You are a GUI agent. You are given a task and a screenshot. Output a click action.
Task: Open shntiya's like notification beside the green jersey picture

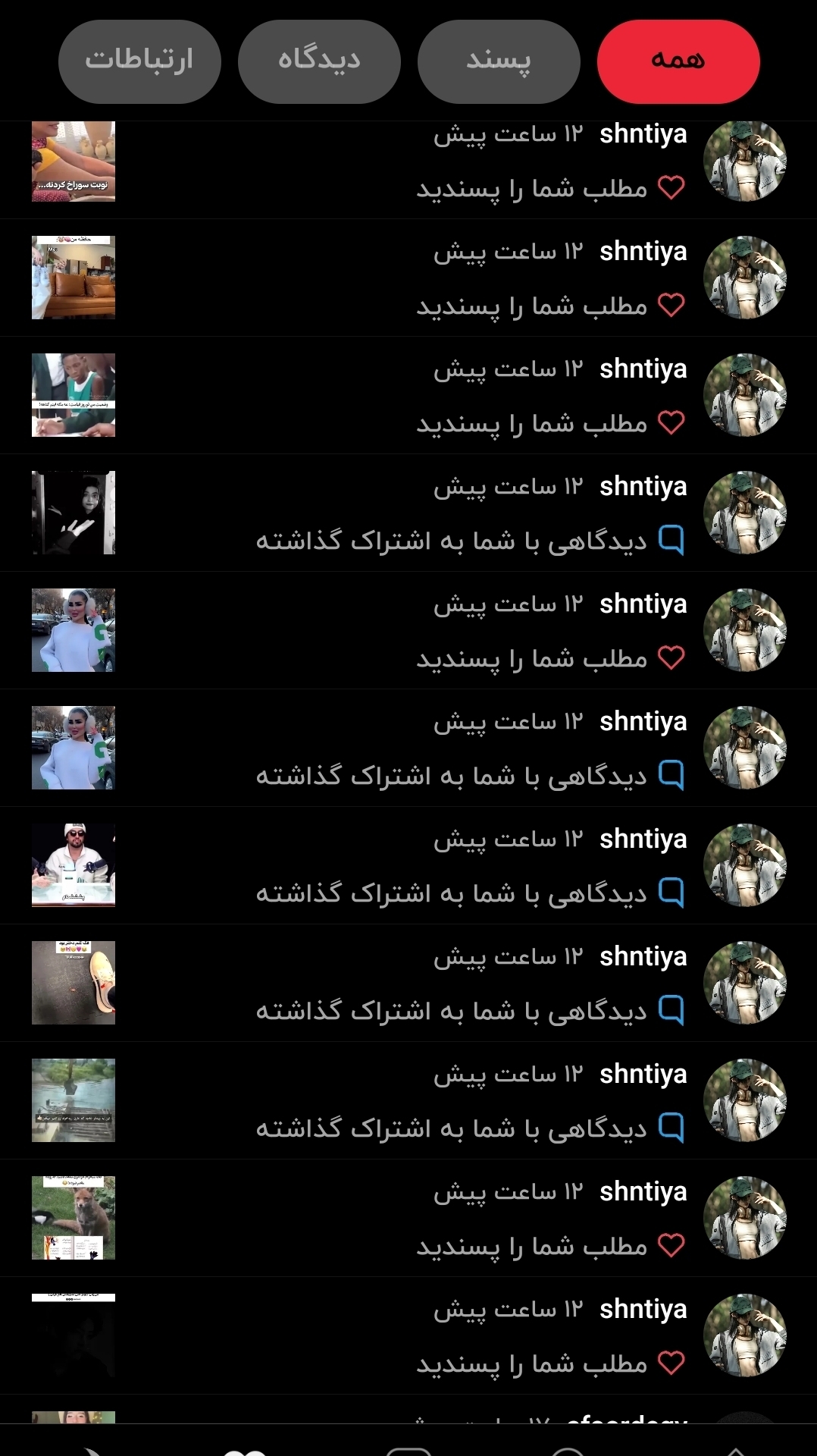tap(409, 395)
